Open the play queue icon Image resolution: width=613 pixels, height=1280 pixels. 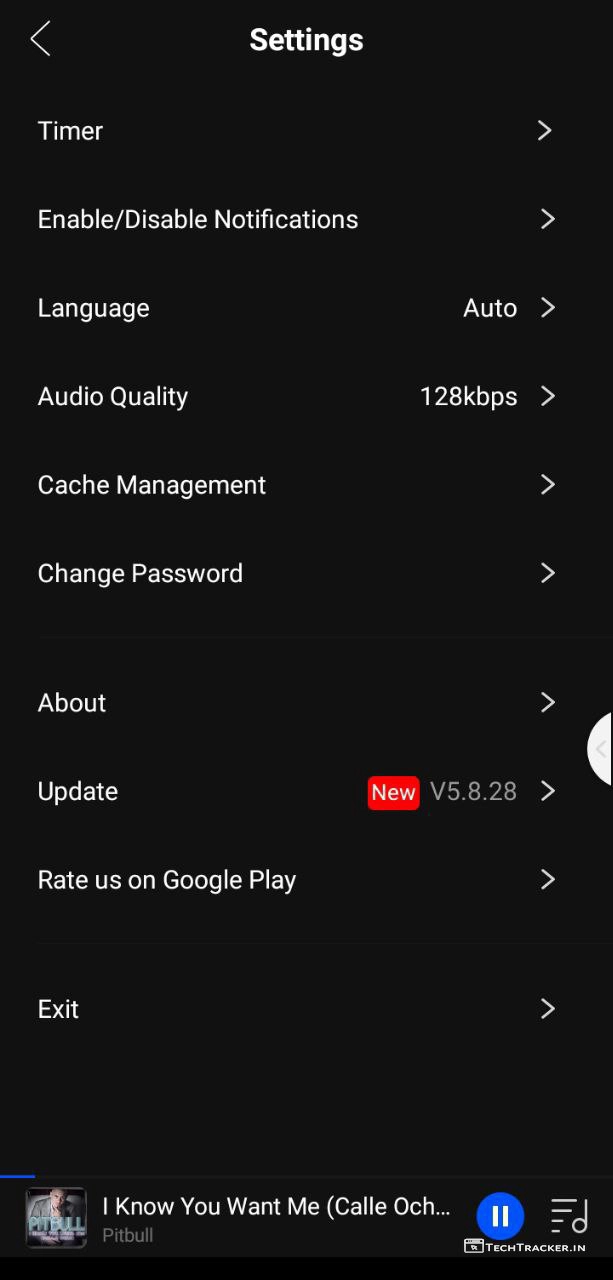click(569, 1216)
